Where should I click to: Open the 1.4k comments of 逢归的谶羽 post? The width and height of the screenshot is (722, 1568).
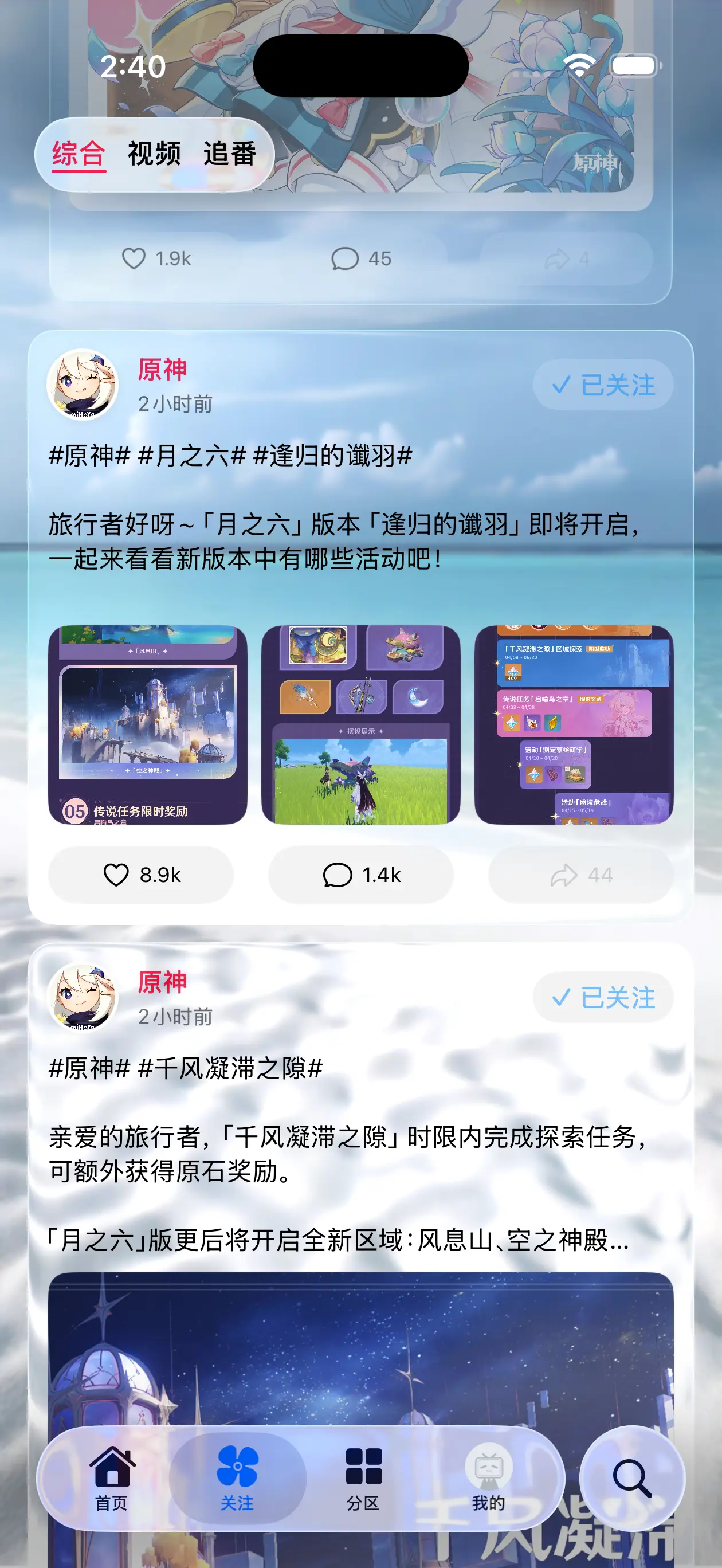361,875
